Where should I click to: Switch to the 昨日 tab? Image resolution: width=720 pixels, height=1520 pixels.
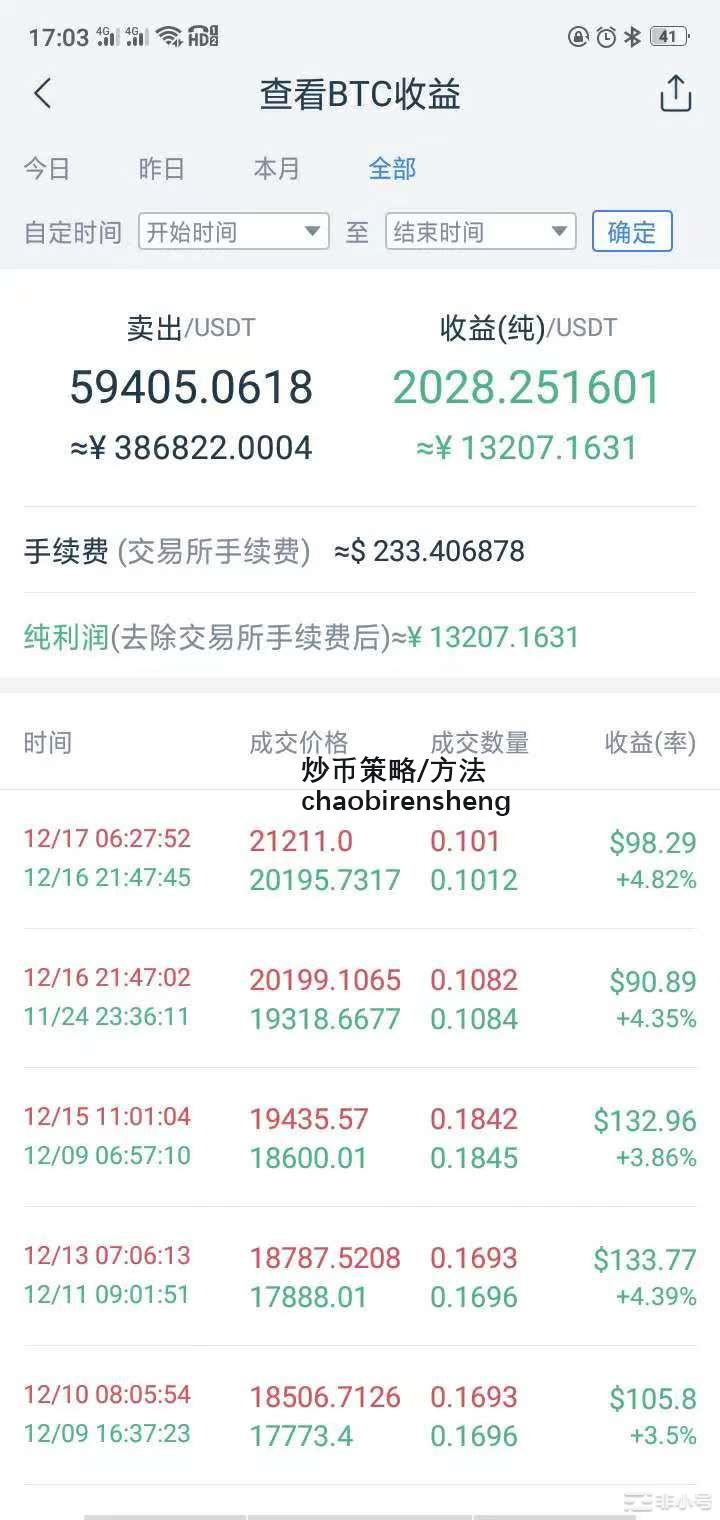pos(162,169)
